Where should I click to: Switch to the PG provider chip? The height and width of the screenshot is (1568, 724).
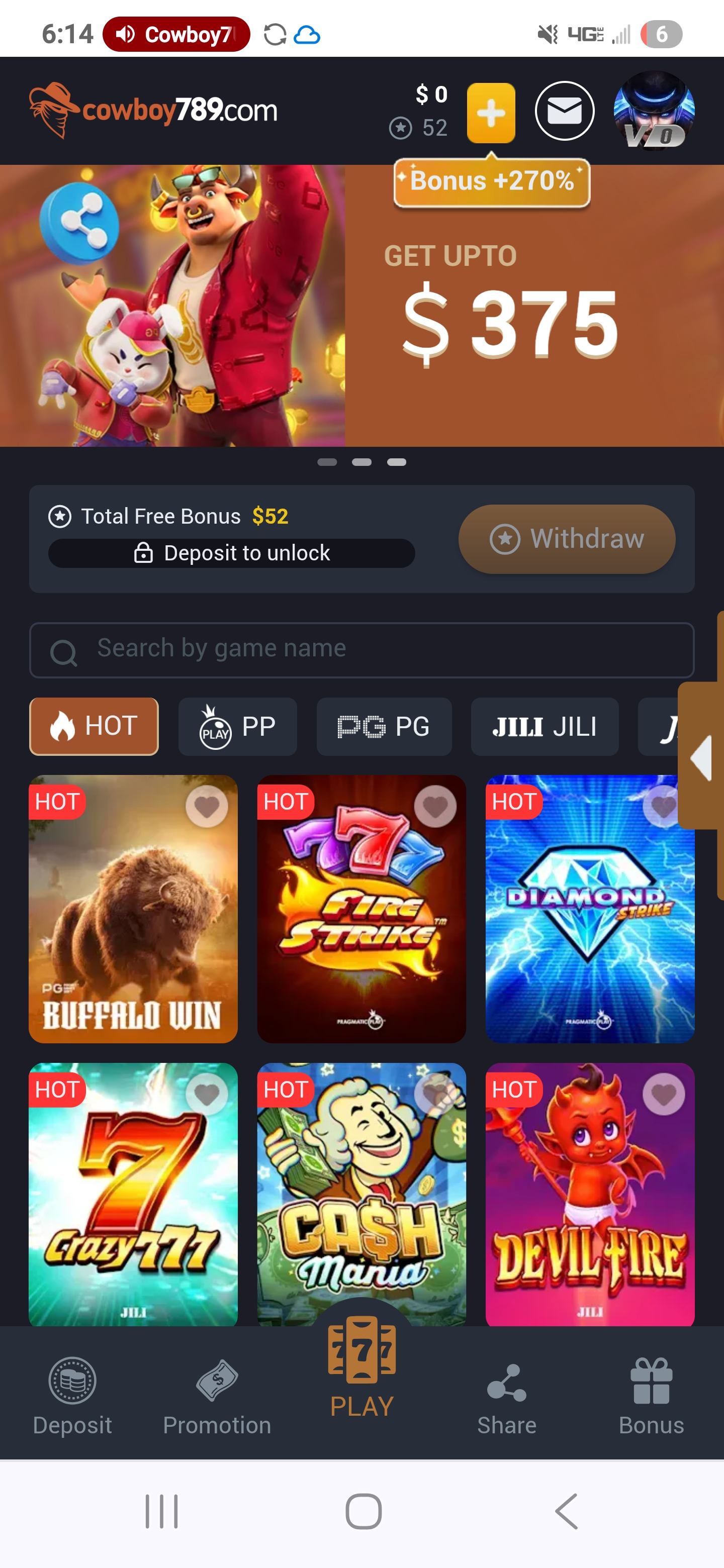(384, 726)
